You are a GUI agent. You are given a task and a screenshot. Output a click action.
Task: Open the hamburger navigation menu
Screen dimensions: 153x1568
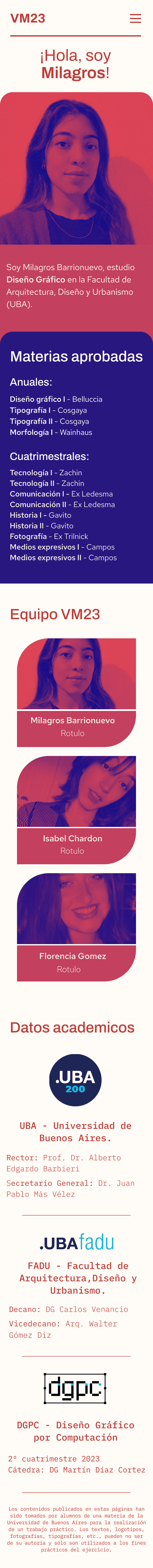coord(135,18)
